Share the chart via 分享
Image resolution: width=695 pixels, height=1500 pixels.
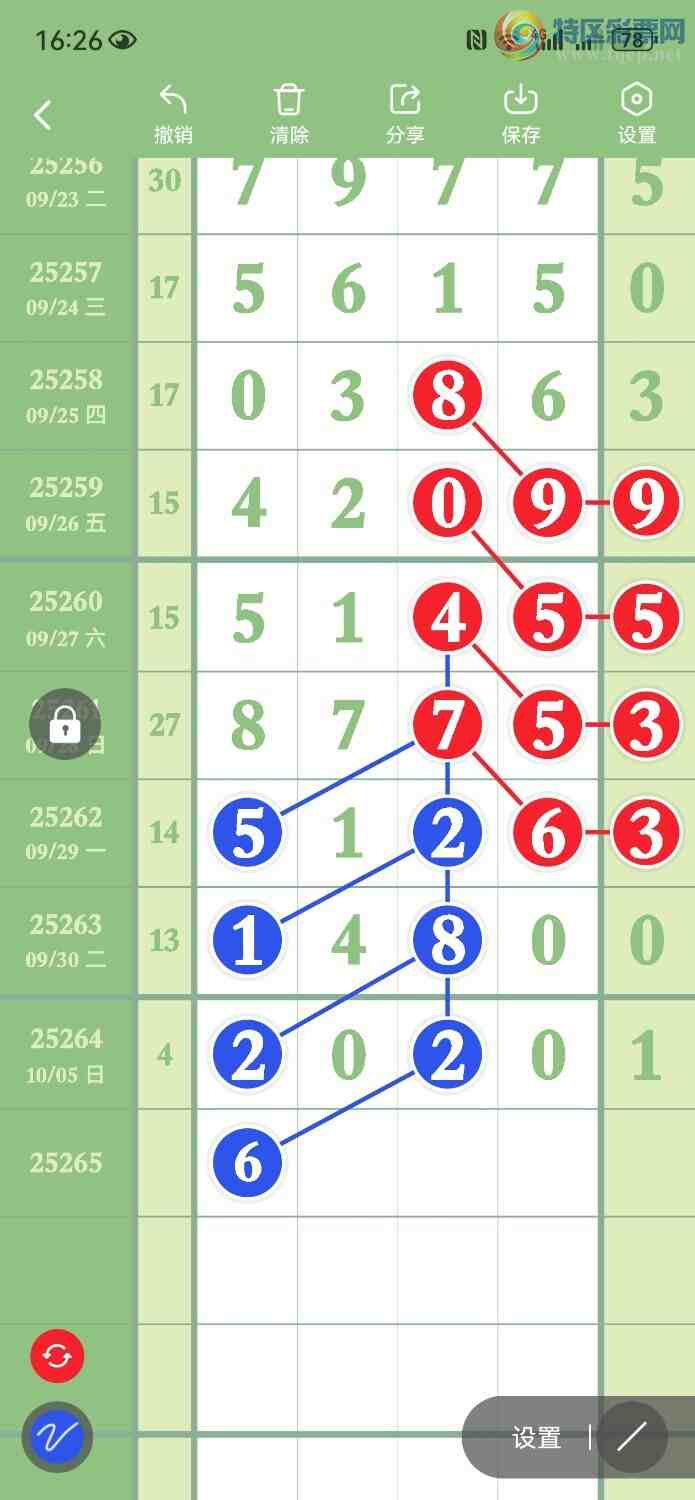click(x=405, y=115)
